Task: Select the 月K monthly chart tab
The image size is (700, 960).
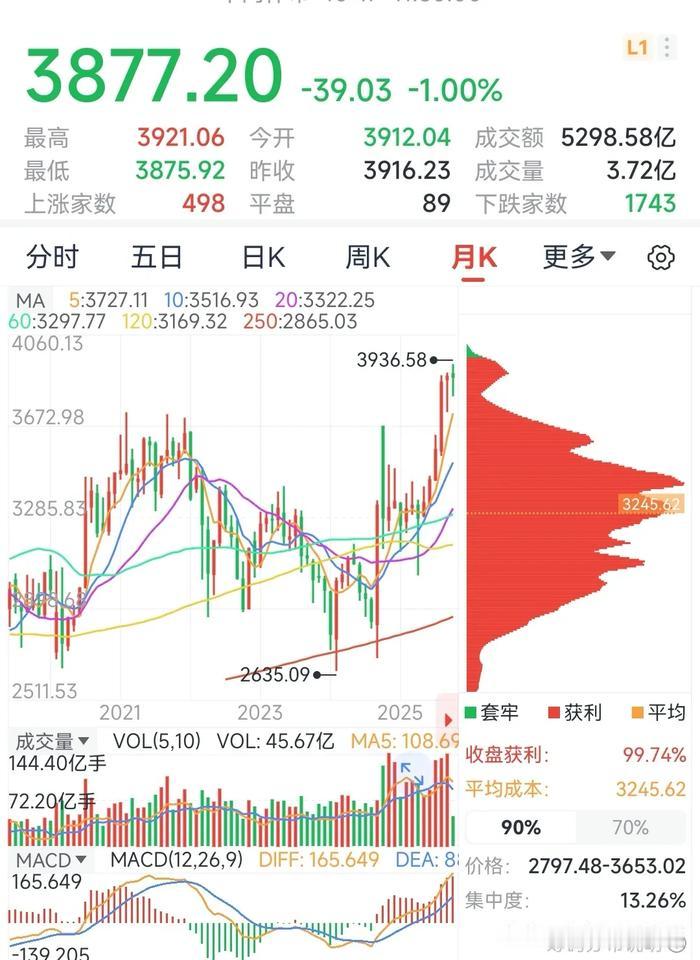Action: tap(473, 257)
